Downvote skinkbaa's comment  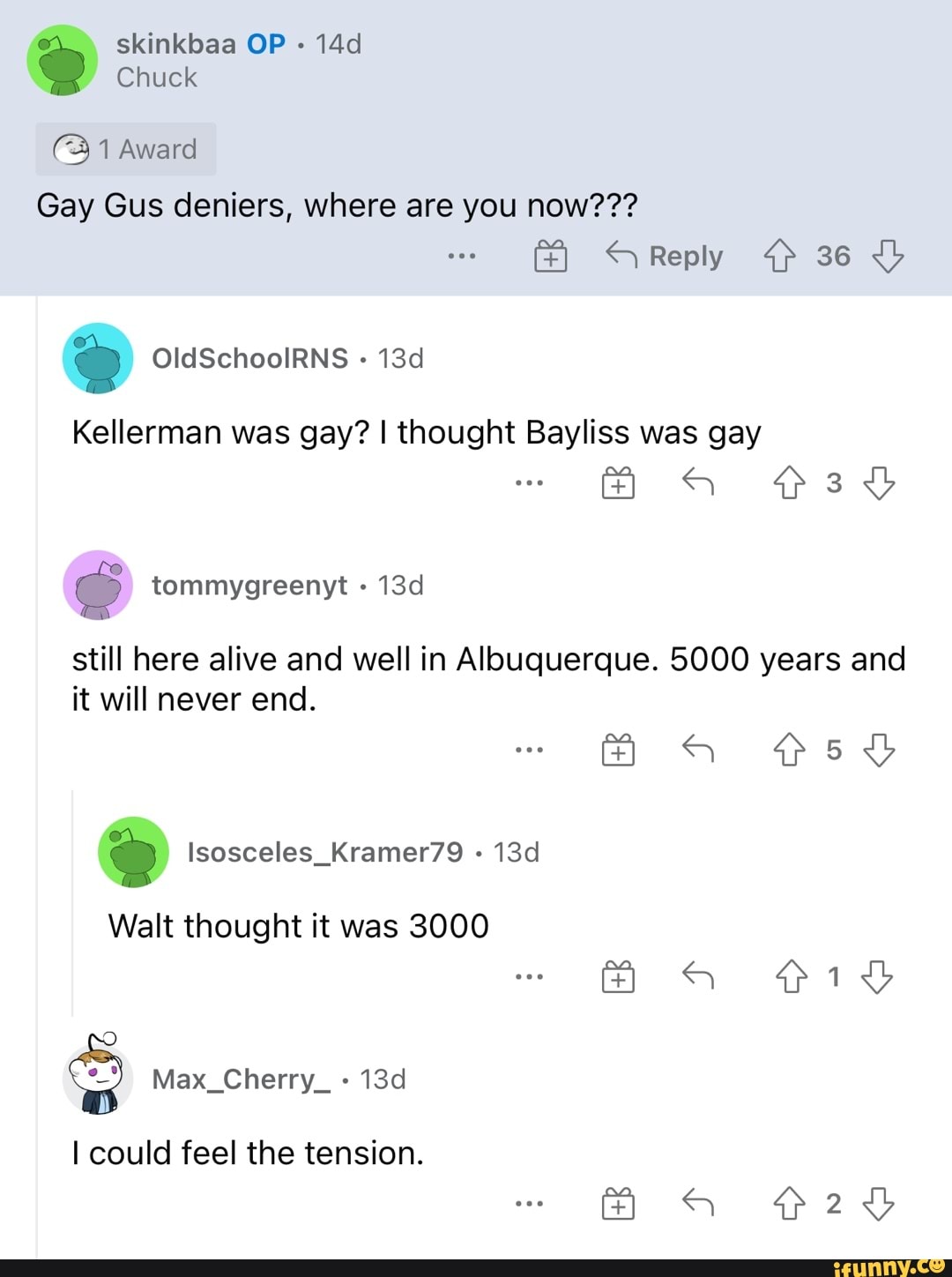pyautogui.click(x=887, y=257)
